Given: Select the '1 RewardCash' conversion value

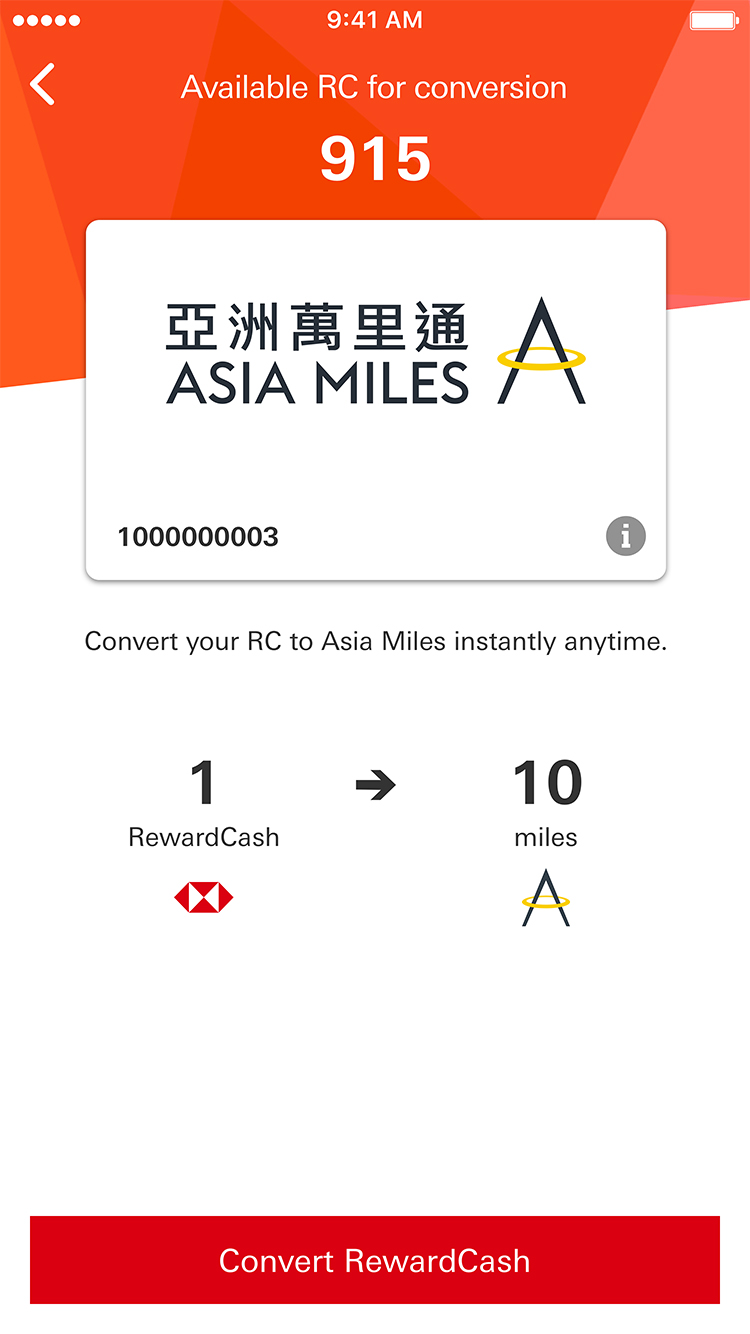Looking at the screenshot, I should point(204,784).
